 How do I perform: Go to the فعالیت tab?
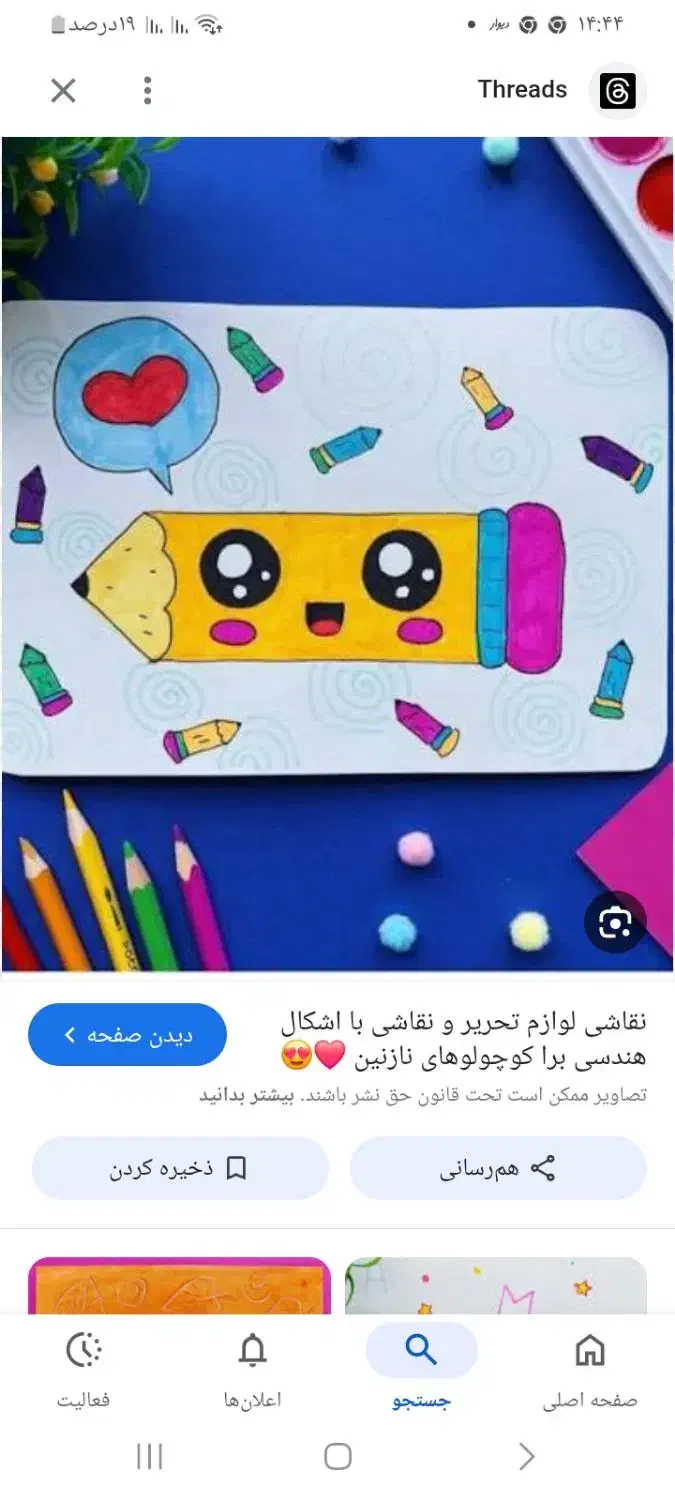(84, 1368)
